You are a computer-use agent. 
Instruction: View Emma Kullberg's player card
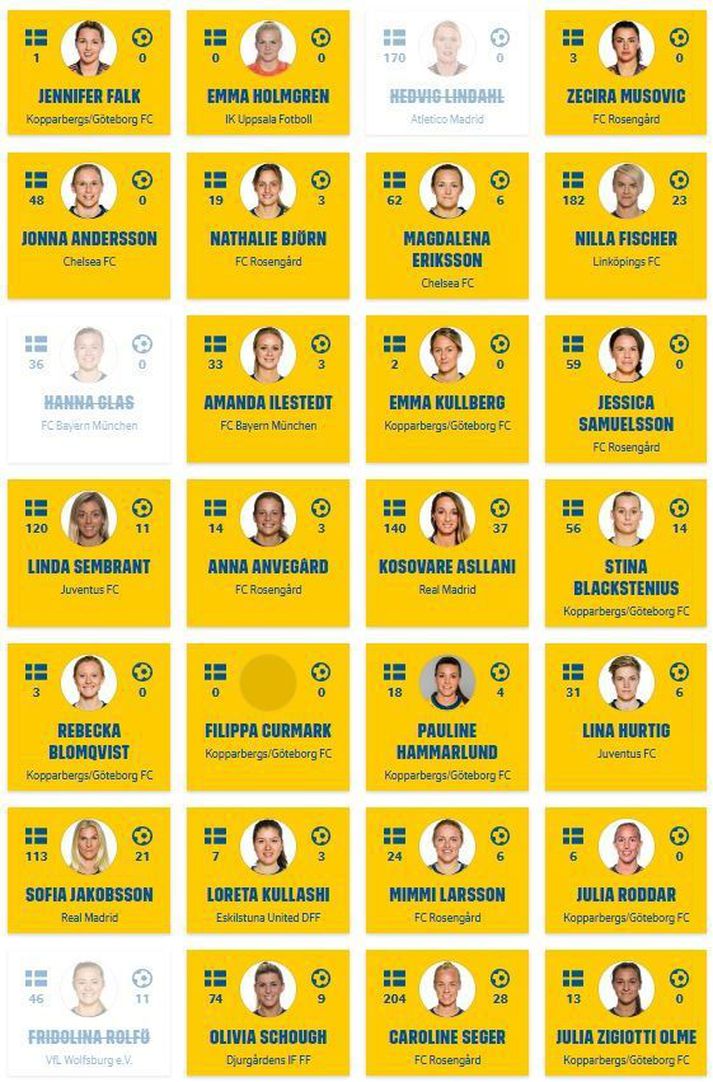click(x=447, y=389)
